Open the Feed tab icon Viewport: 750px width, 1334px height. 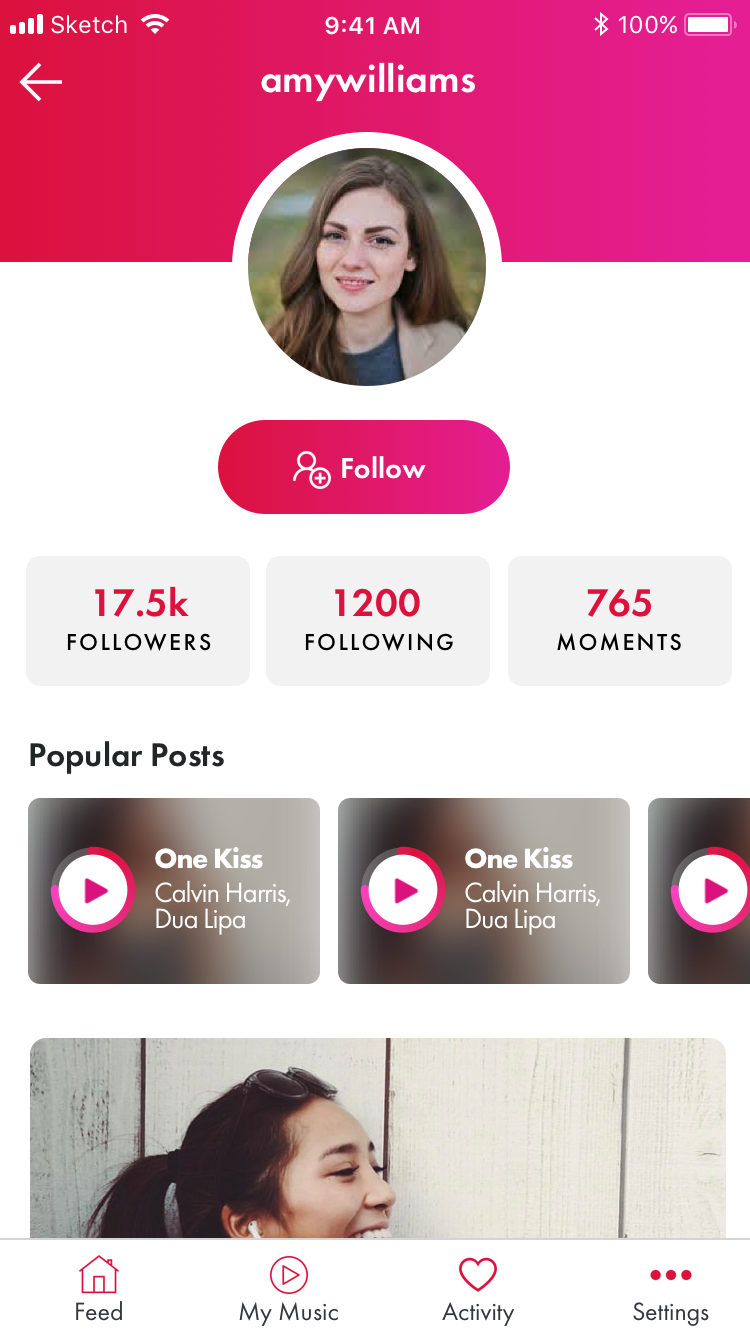(x=98, y=1275)
